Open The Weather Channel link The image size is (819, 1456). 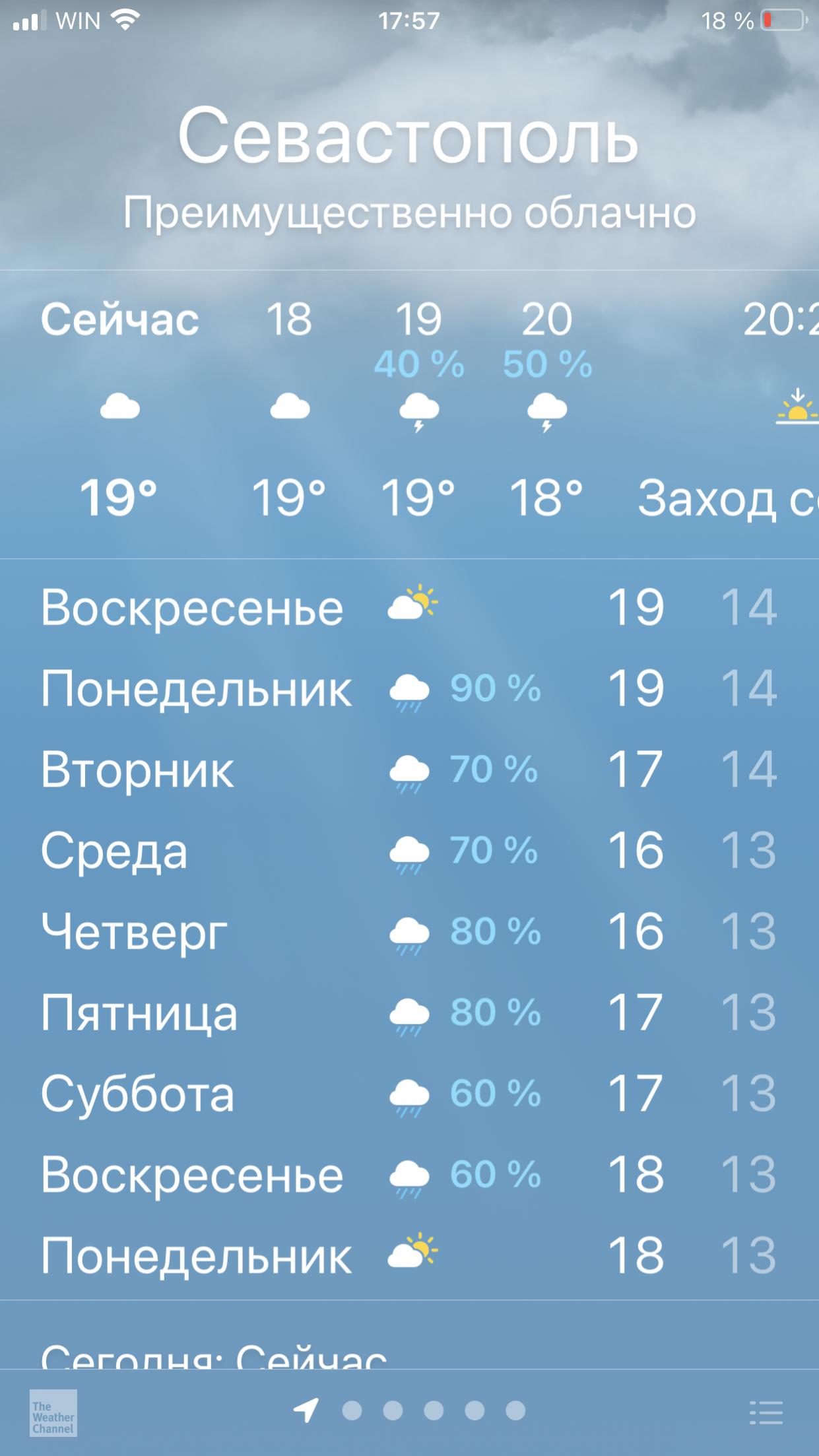[x=53, y=1413]
